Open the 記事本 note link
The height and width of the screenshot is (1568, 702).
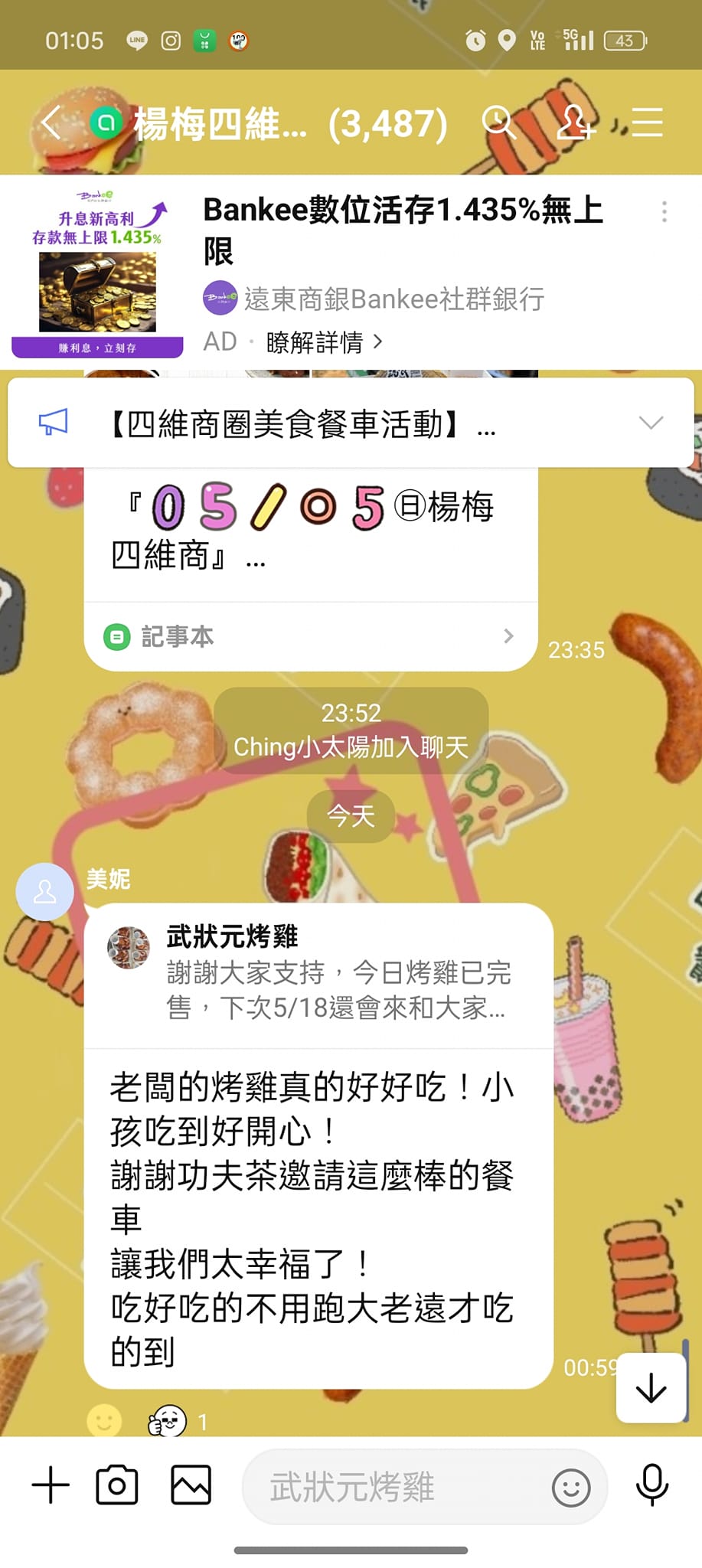[310, 636]
